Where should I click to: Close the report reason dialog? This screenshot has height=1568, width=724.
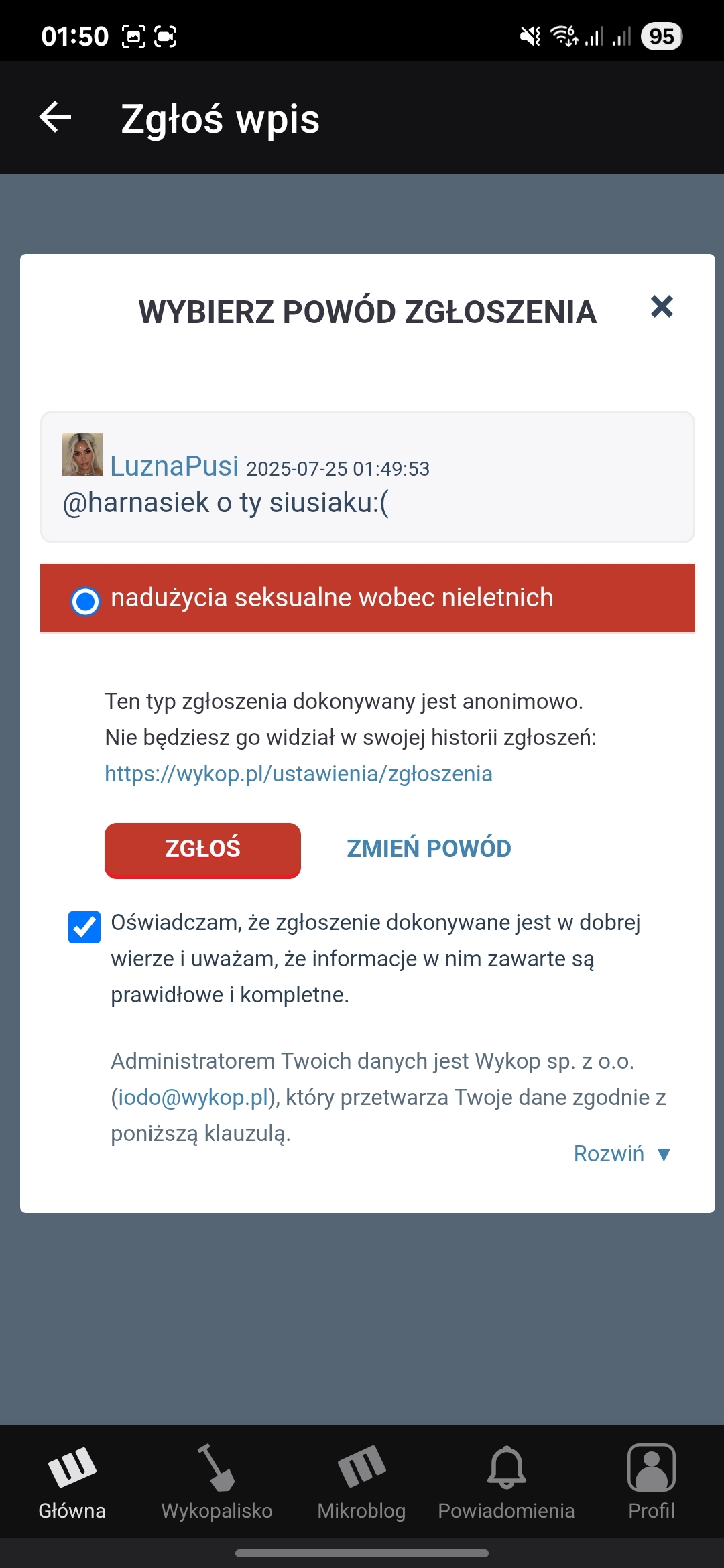pos(661,306)
